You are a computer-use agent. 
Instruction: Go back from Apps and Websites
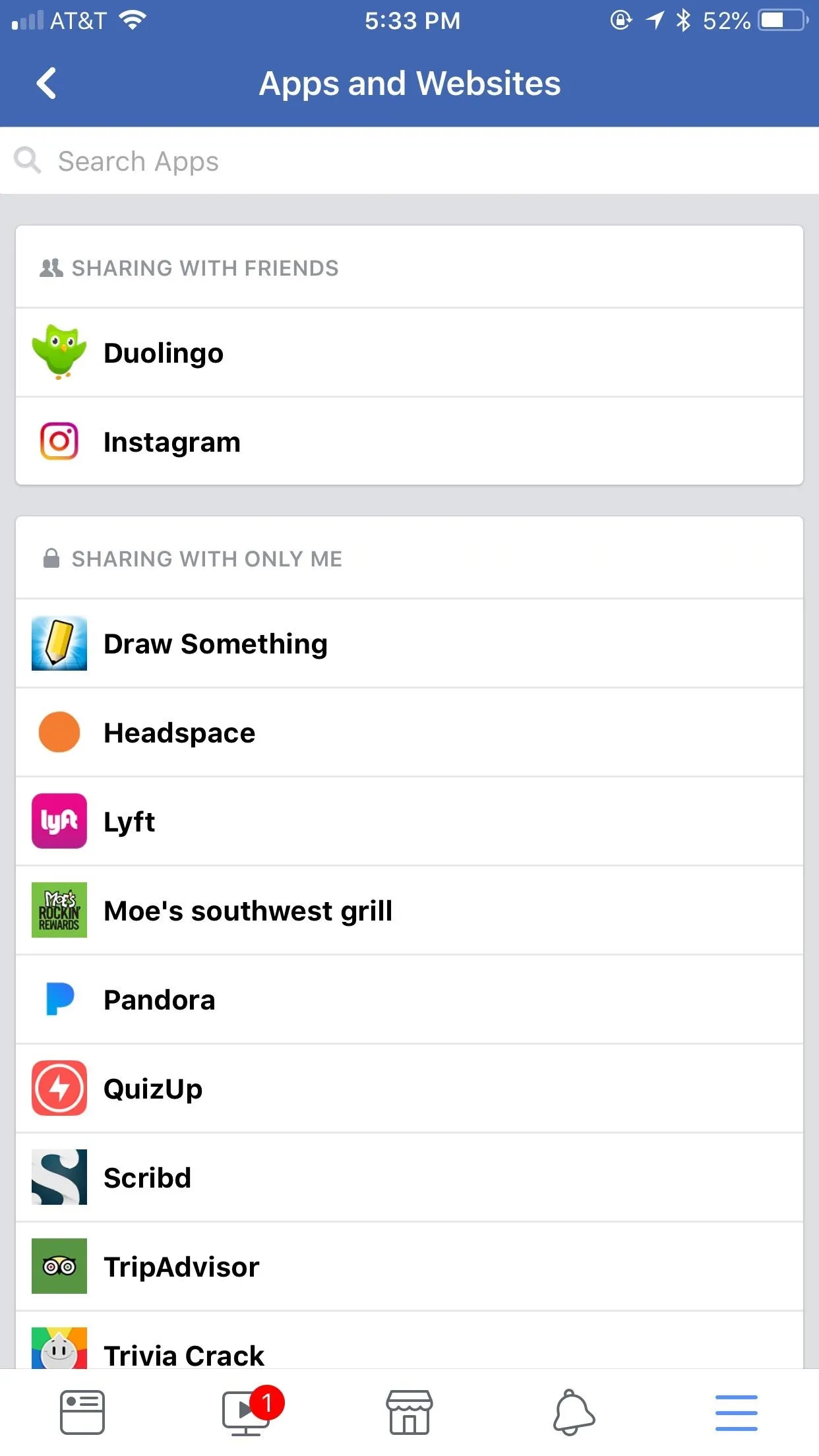coord(46,84)
